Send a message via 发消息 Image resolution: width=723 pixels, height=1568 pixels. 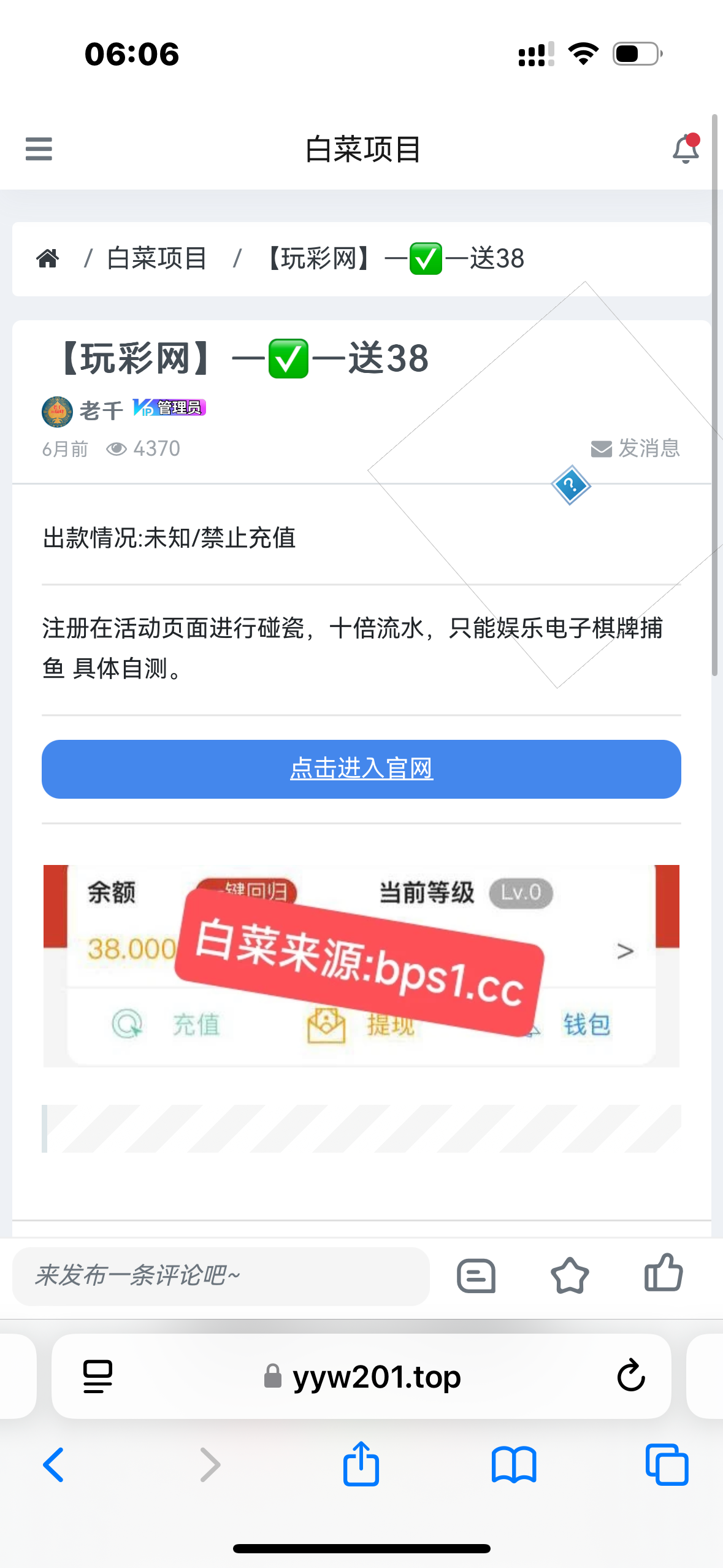(636, 448)
